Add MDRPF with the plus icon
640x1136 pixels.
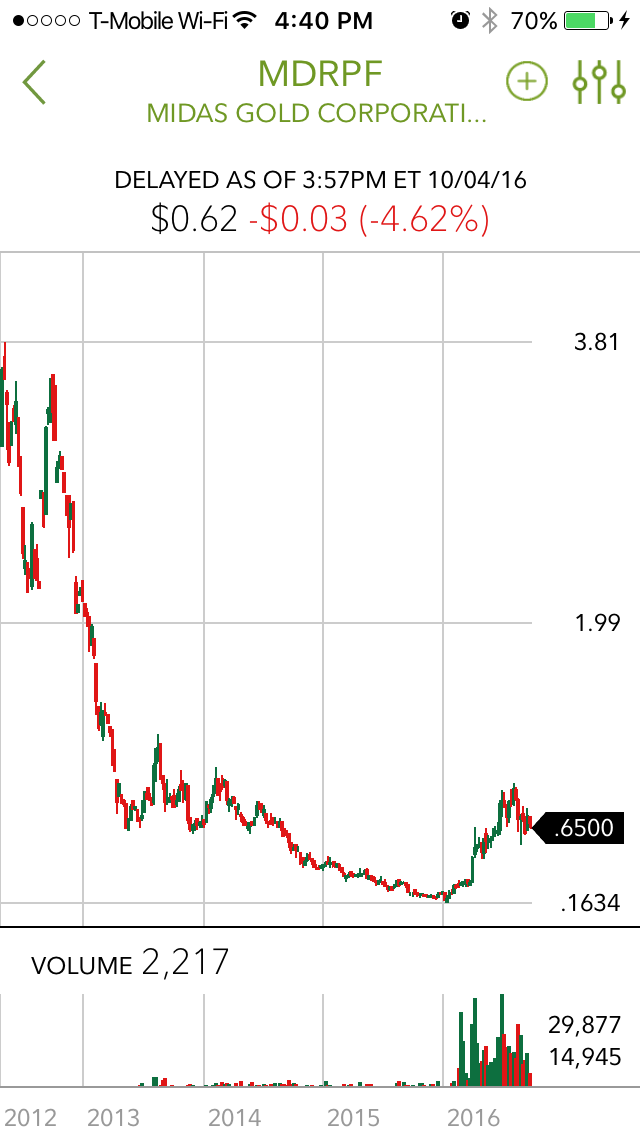pyautogui.click(x=527, y=82)
